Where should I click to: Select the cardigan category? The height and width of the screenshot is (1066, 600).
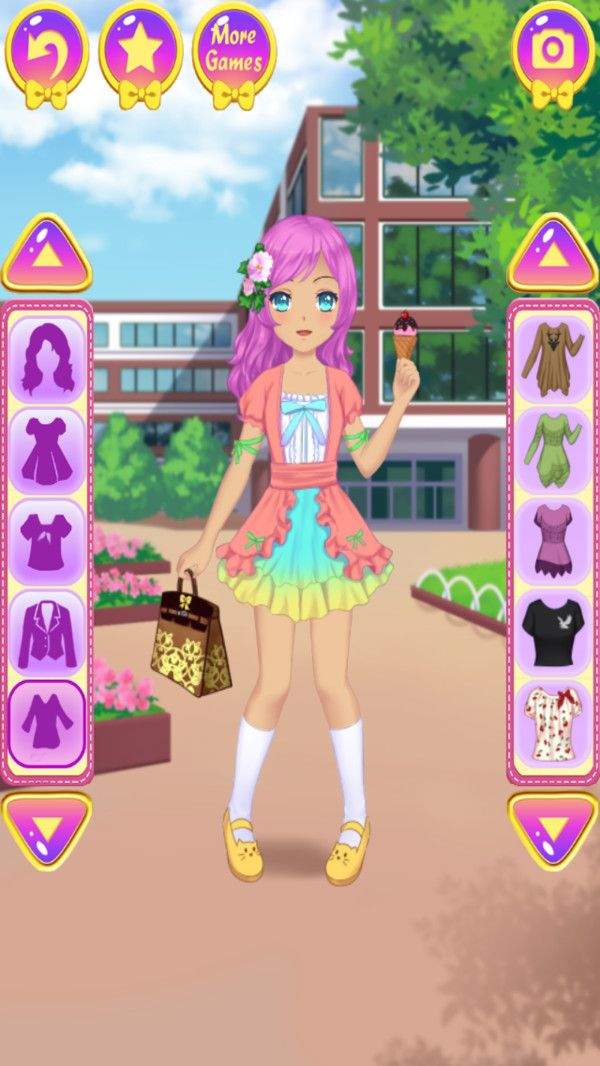coord(46,722)
